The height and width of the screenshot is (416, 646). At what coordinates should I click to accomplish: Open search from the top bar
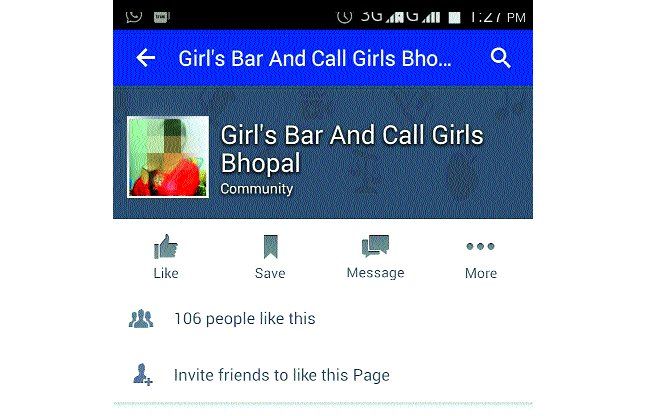coord(501,58)
